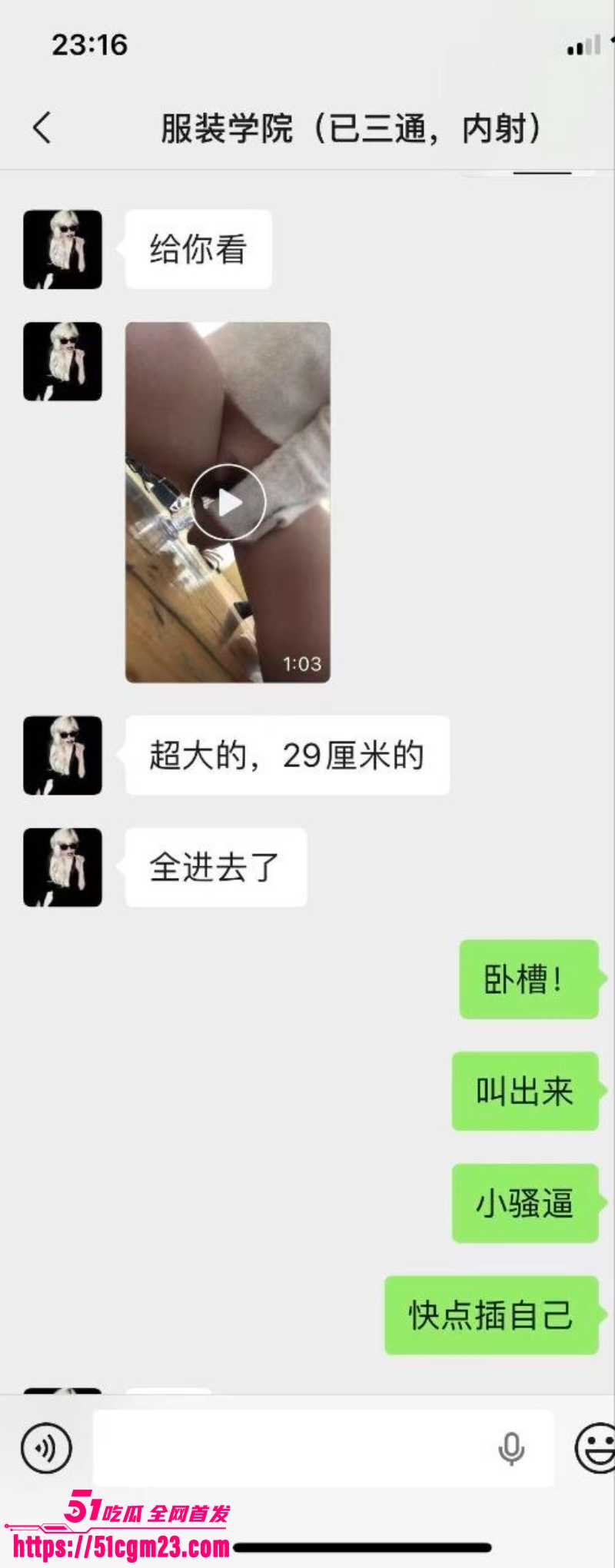This screenshot has width=615, height=1568.
Task: Open the emoji picker
Action: (x=597, y=1448)
